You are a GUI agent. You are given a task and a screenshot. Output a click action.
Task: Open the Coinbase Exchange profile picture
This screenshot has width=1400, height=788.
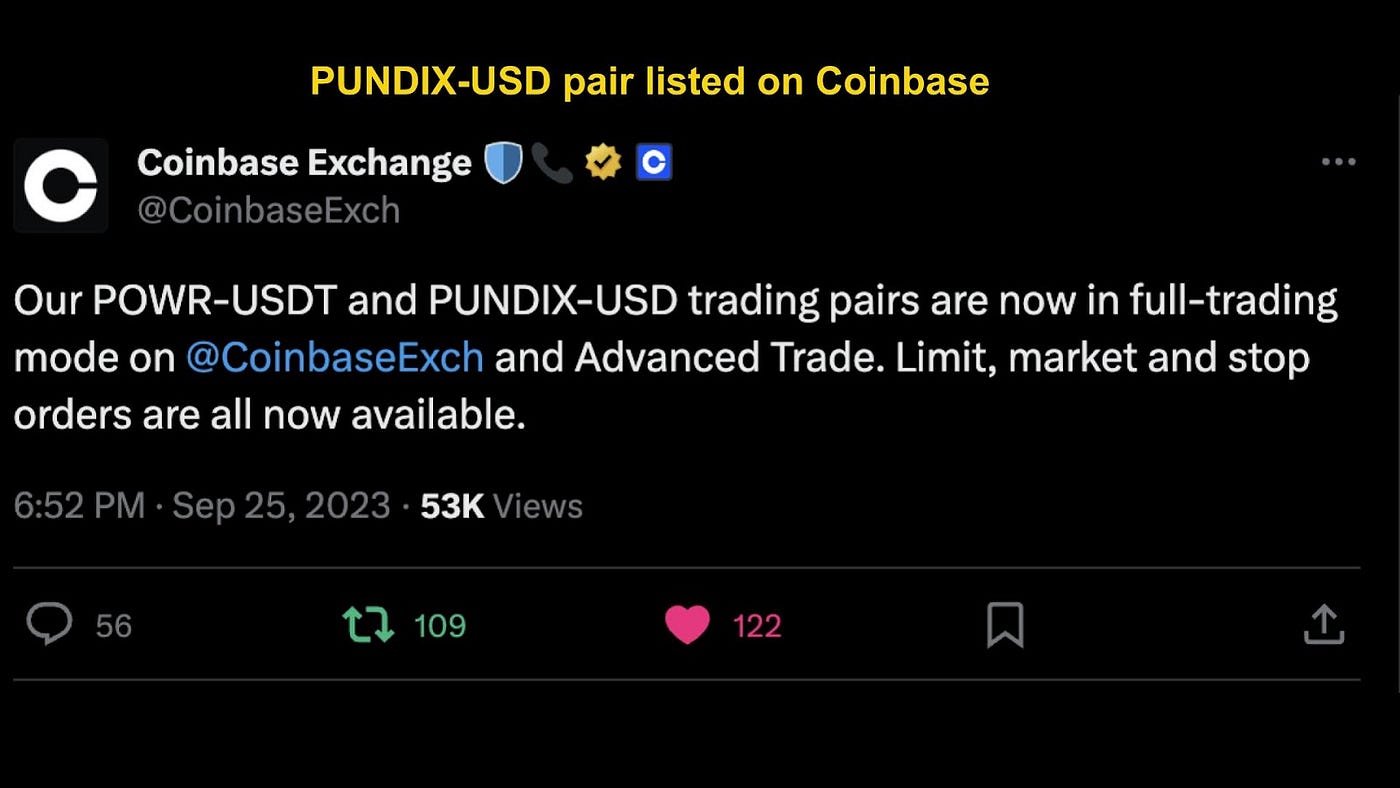pos(61,186)
